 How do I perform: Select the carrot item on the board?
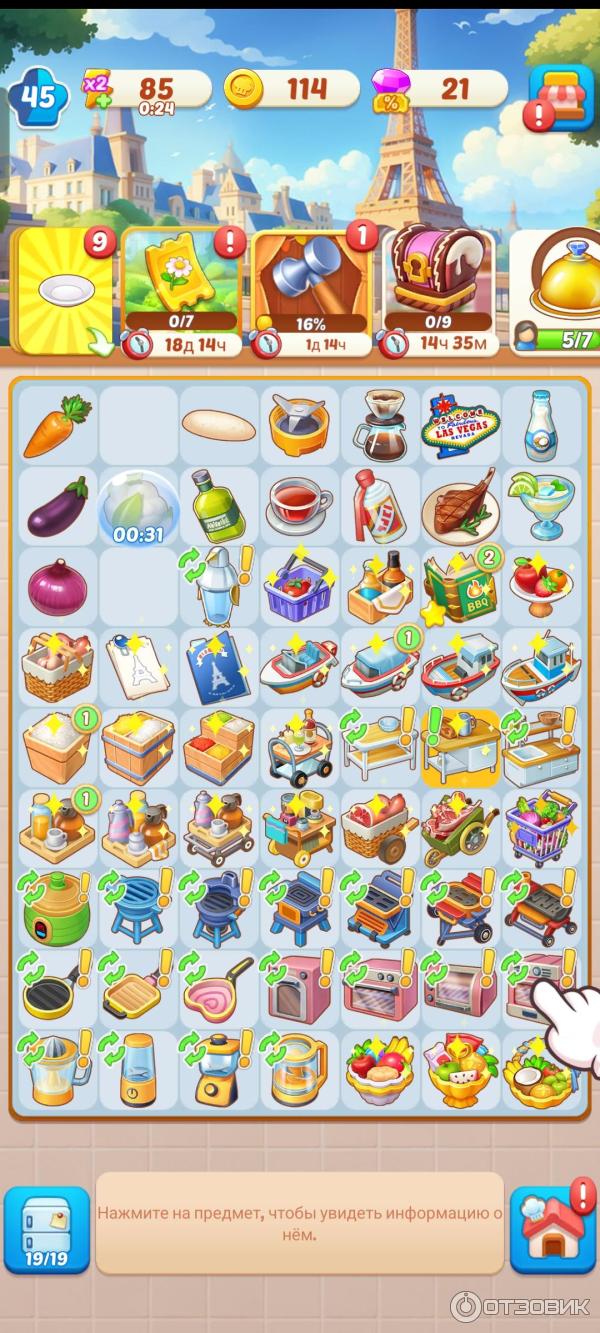tap(58, 426)
